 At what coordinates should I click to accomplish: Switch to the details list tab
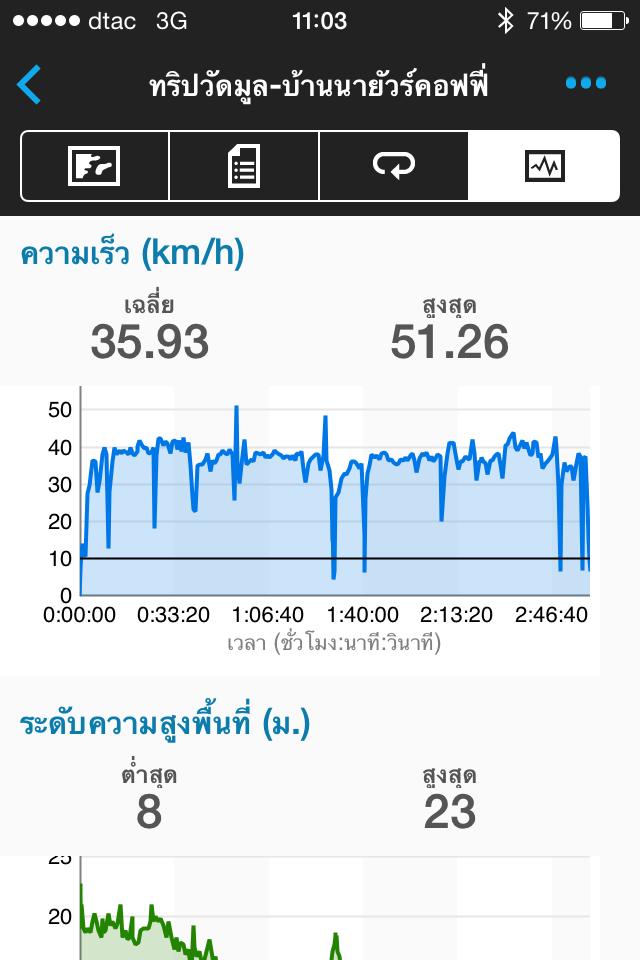pos(244,166)
